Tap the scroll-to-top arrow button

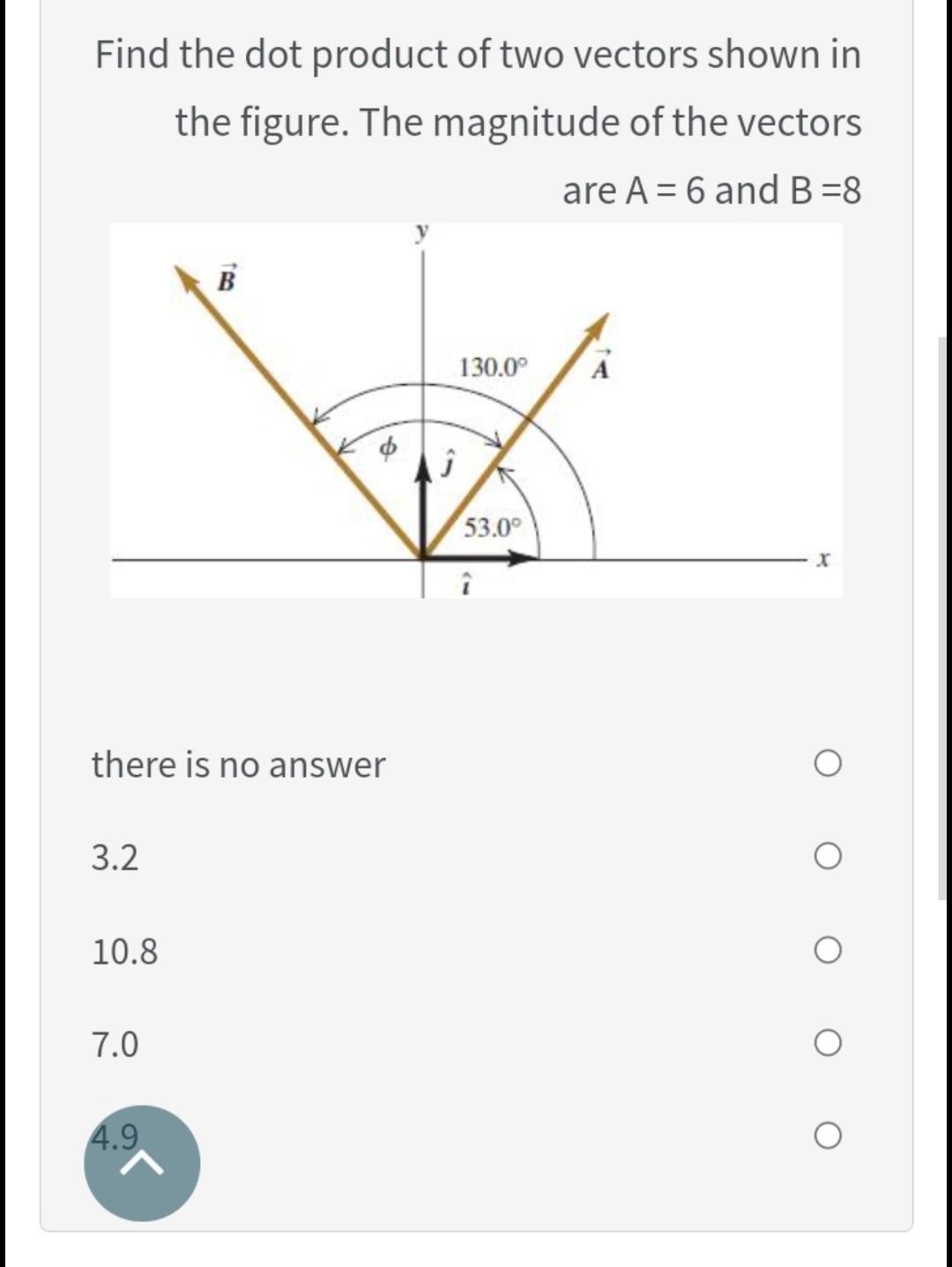click(142, 1166)
